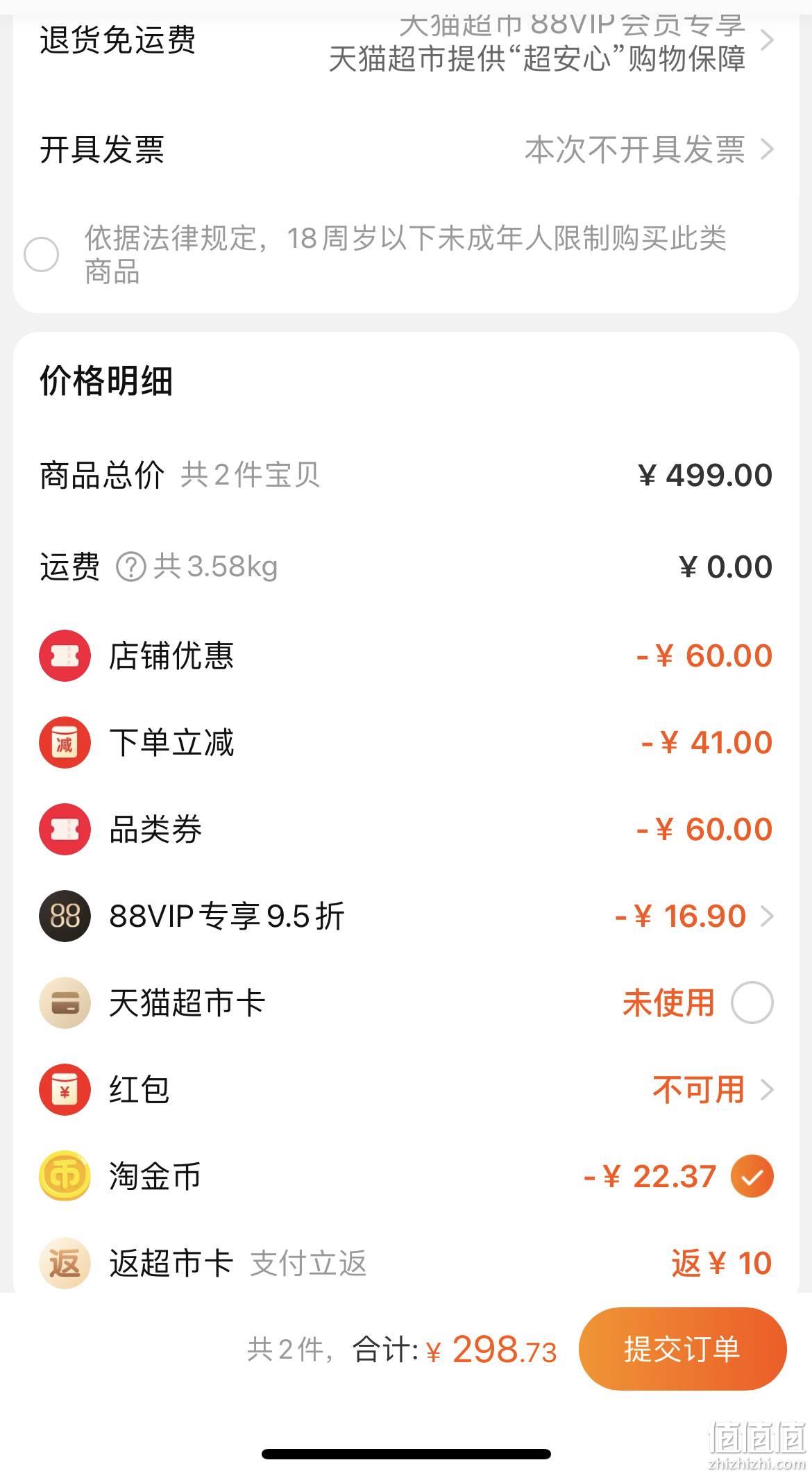Viewport: 812px width, 1476px height.
Task: Open the 开具发票 invoice options row
Action: coord(406,149)
